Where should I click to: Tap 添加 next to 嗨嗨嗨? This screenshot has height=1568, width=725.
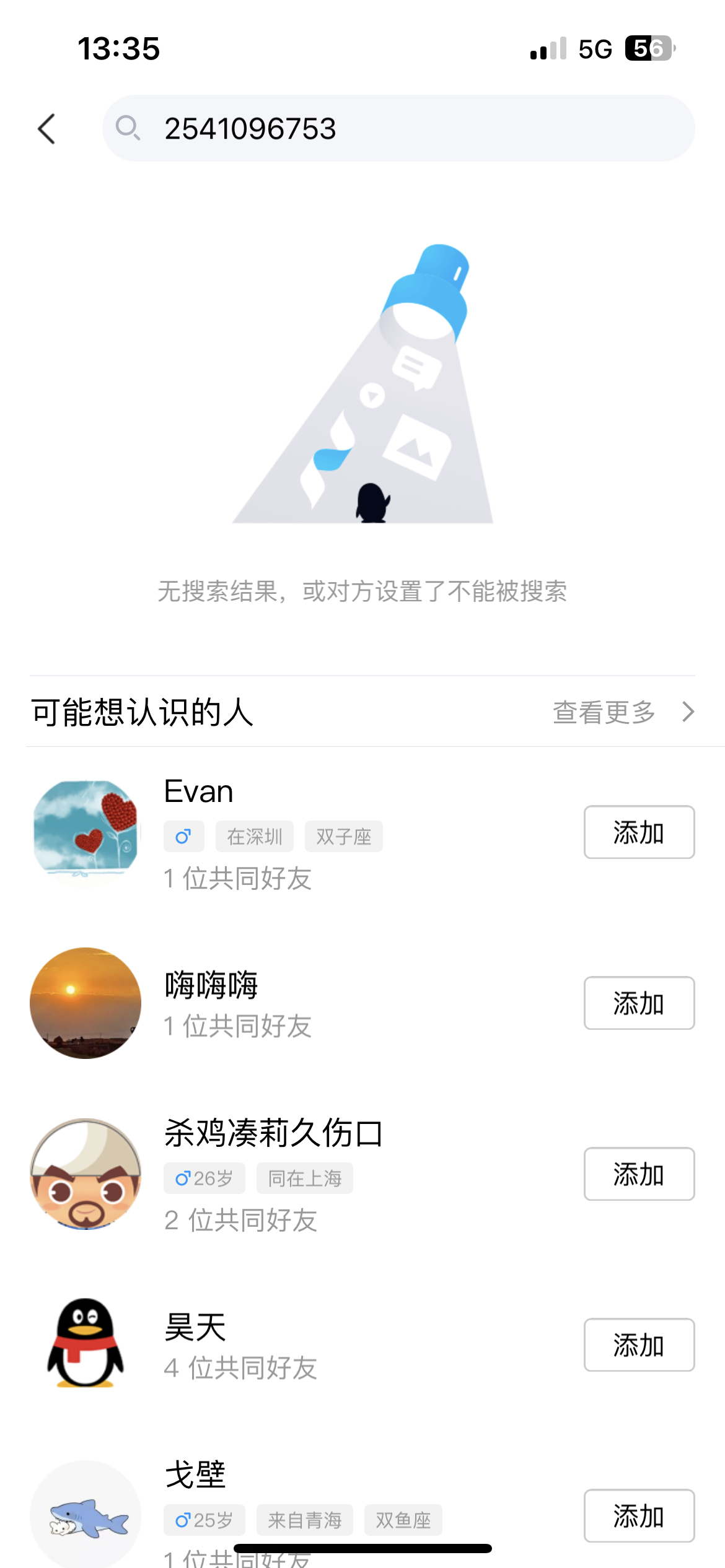click(x=638, y=1003)
